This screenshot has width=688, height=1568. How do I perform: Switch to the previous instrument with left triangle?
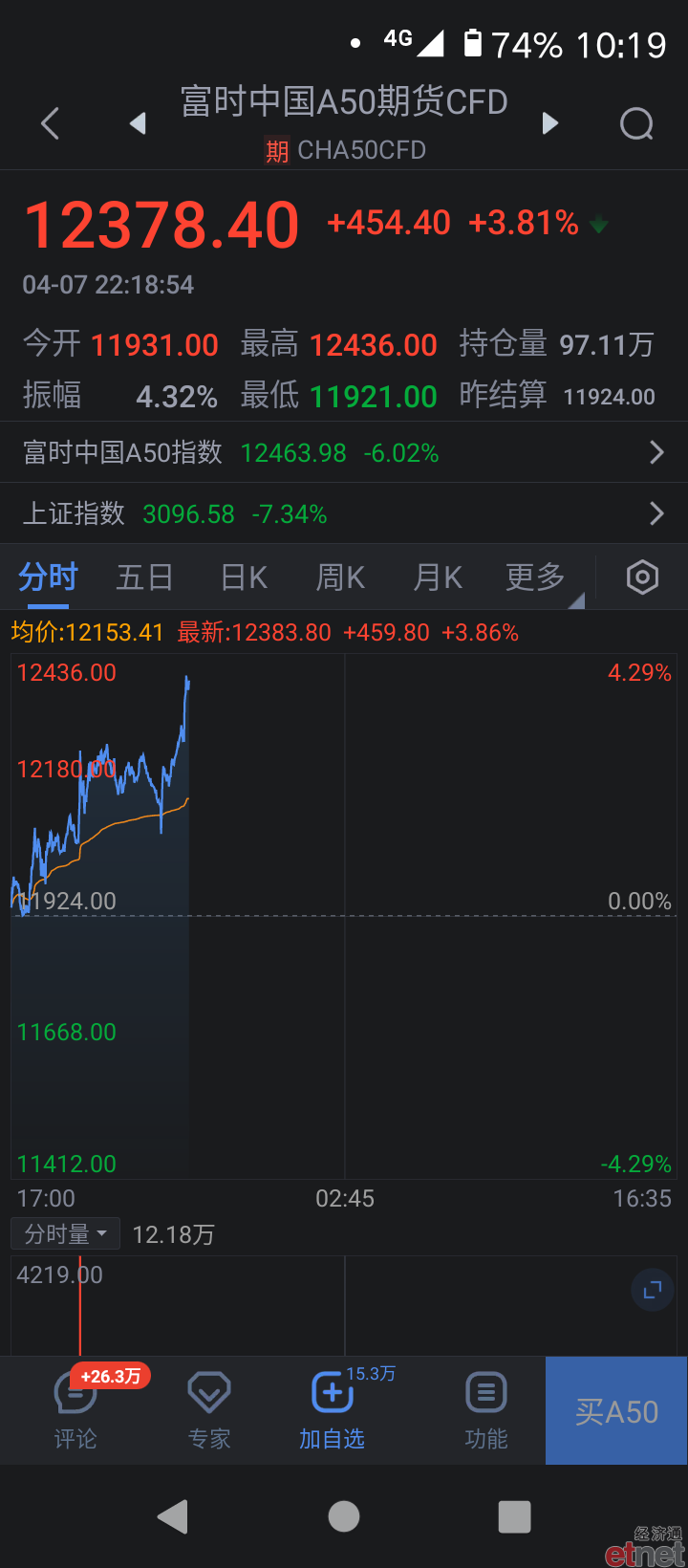click(138, 123)
